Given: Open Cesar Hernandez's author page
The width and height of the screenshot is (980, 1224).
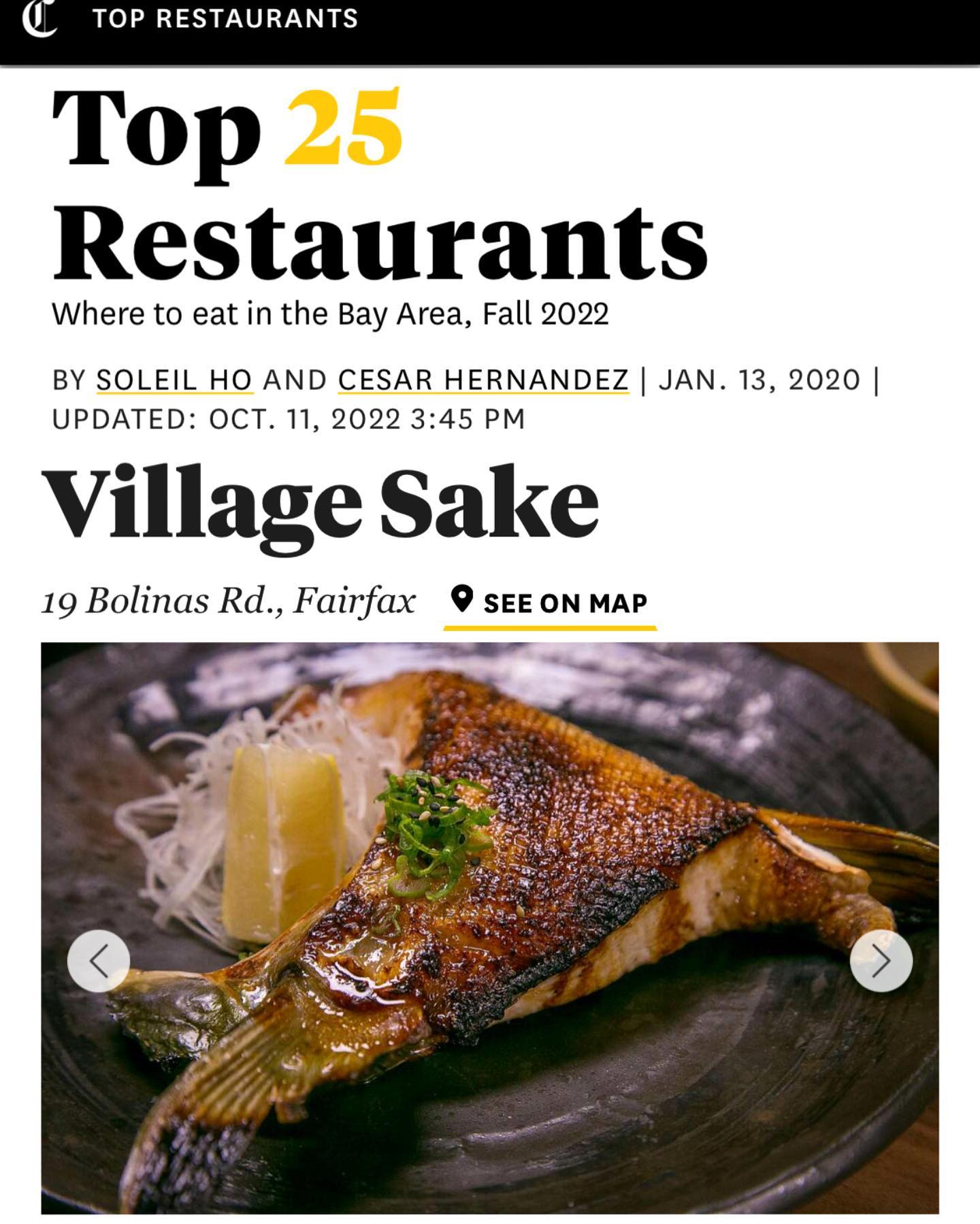Looking at the screenshot, I should point(483,380).
